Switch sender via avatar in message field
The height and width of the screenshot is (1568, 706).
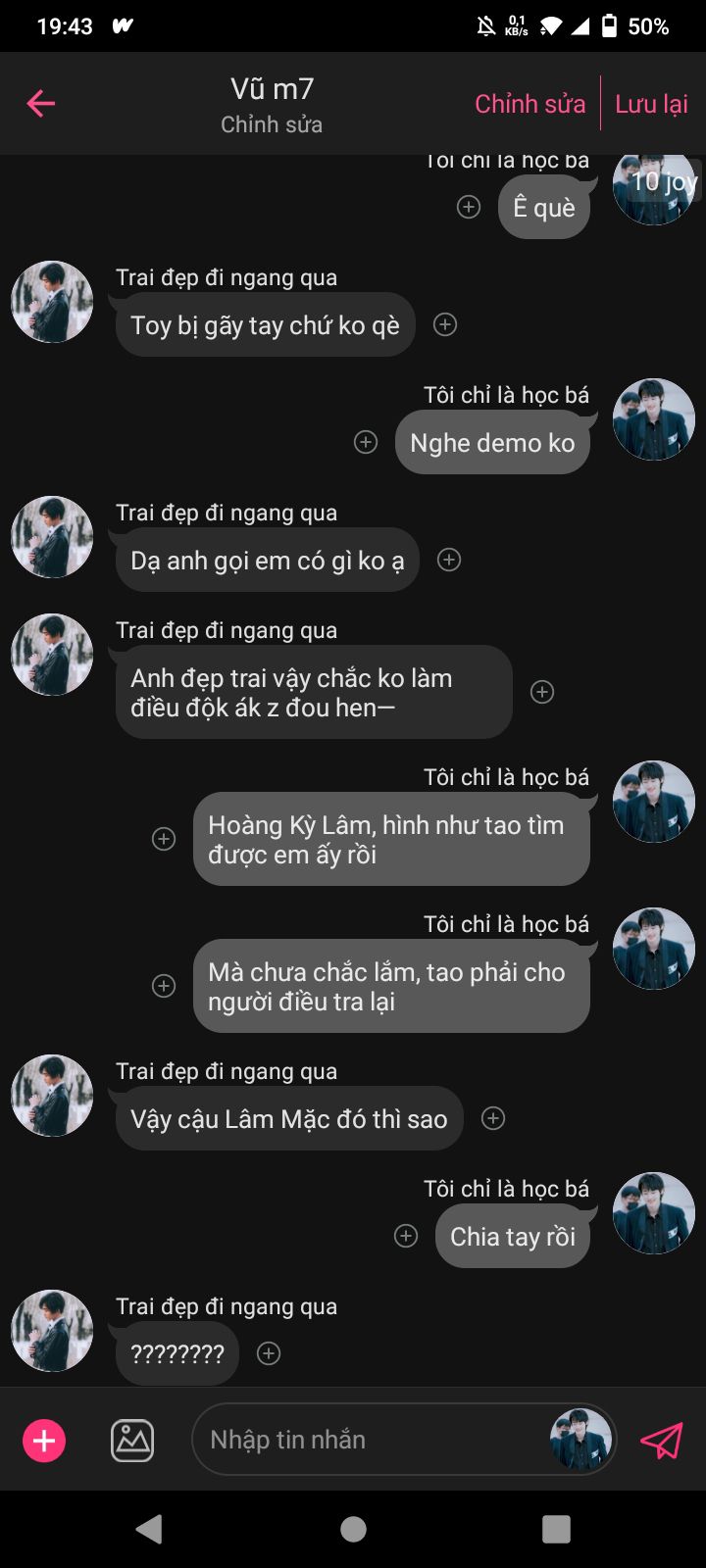(x=580, y=1440)
